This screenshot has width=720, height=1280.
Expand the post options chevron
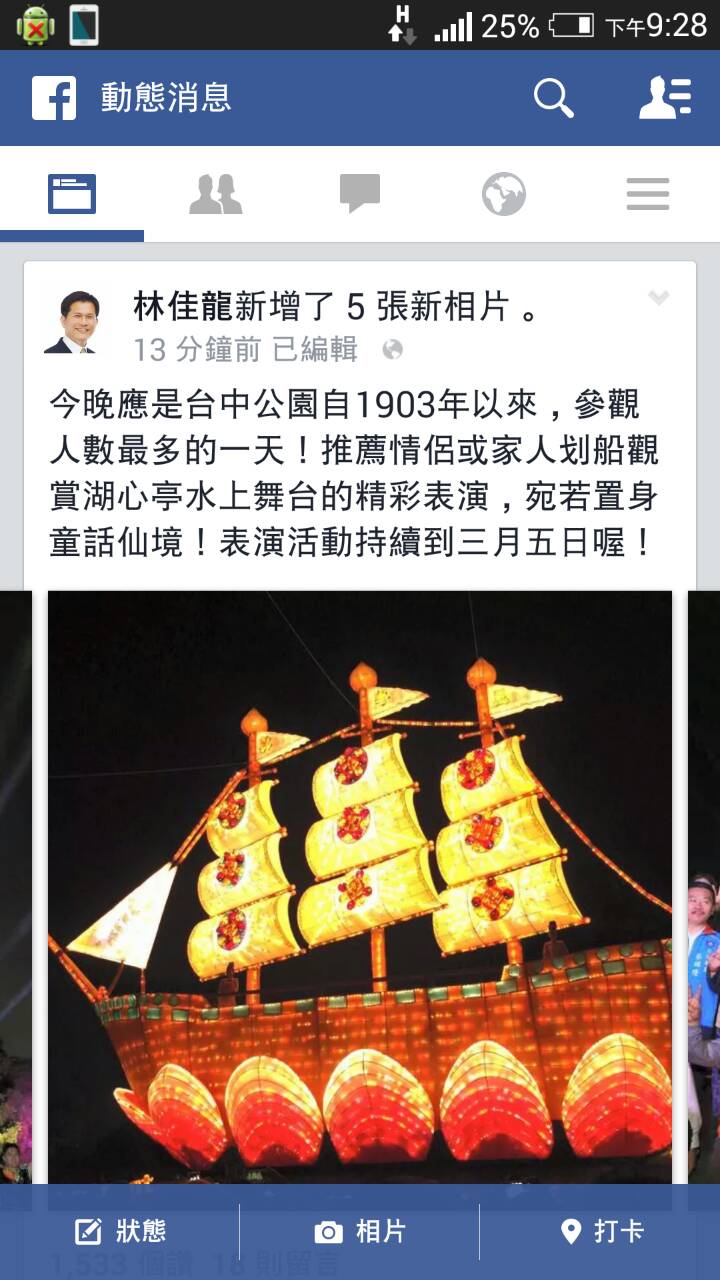658,298
